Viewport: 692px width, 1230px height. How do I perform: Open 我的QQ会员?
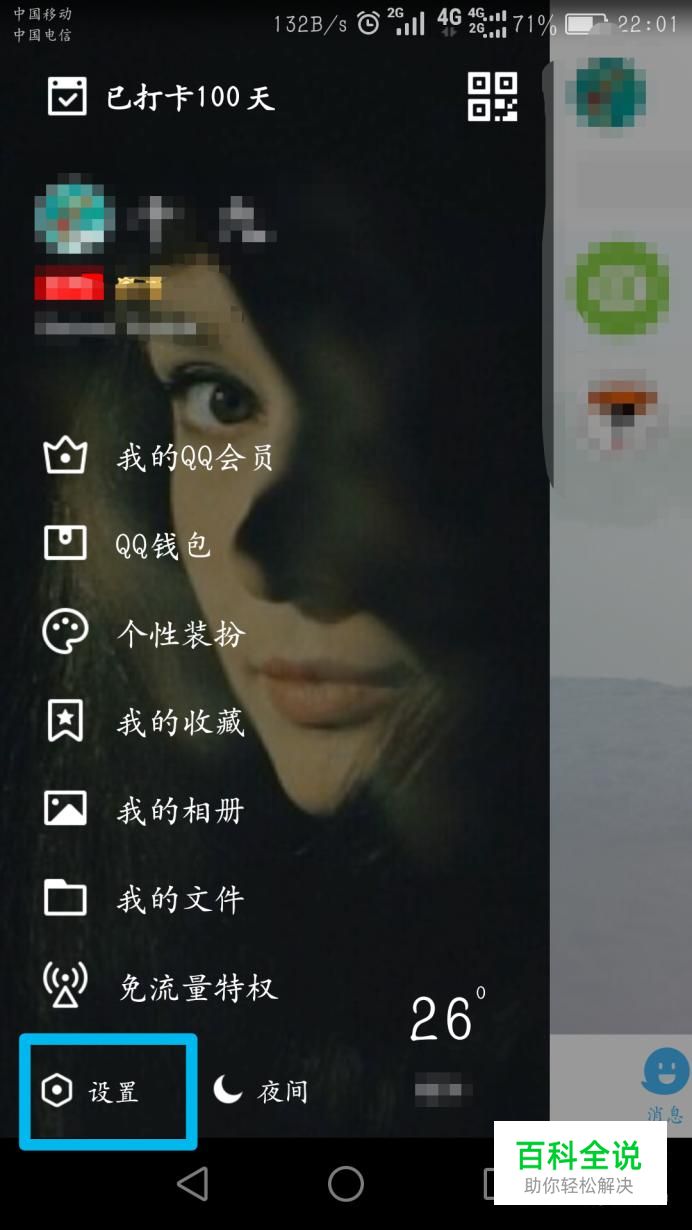[x=158, y=458]
